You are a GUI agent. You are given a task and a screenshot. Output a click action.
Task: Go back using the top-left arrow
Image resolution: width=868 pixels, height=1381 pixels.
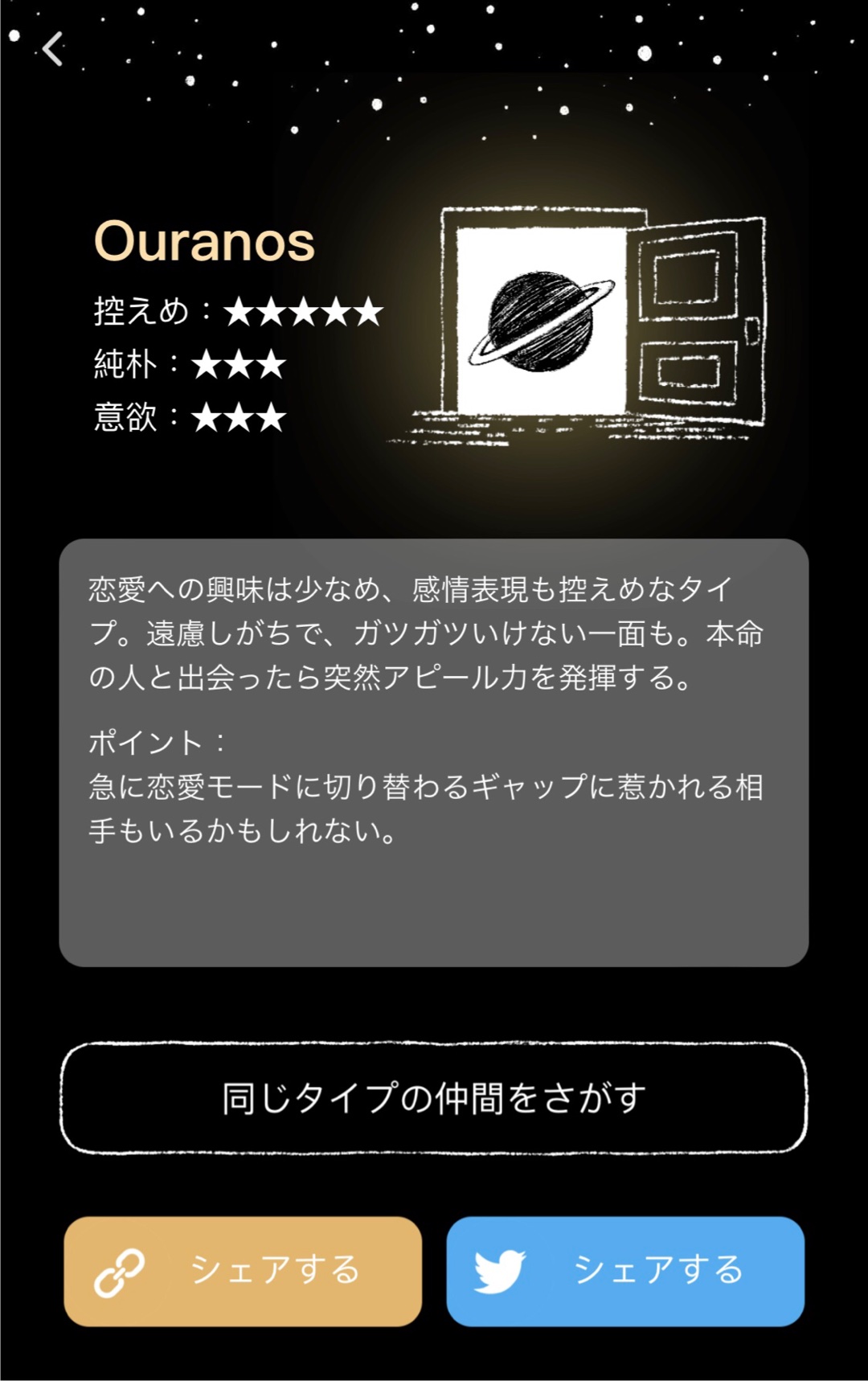53,49
